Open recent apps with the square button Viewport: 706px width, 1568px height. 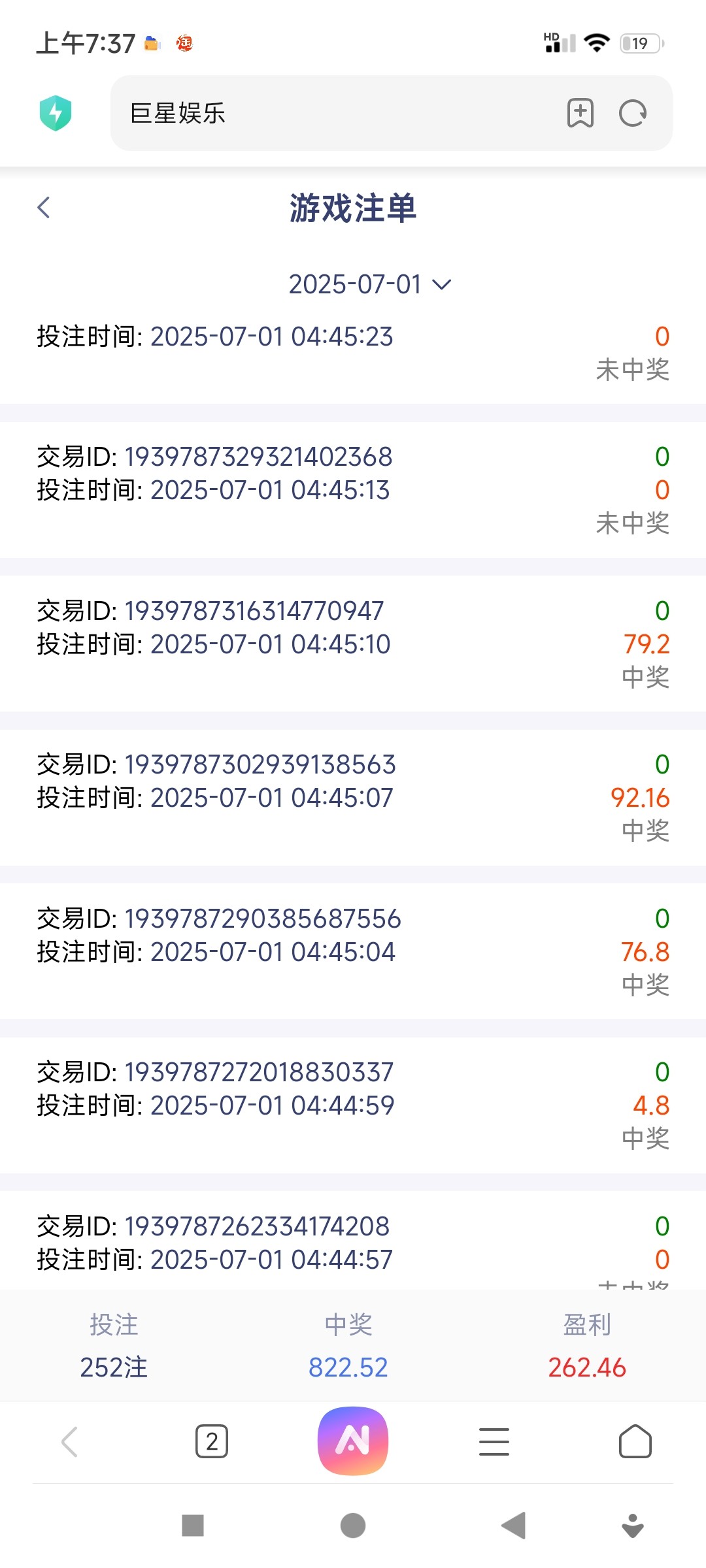pos(193,1526)
